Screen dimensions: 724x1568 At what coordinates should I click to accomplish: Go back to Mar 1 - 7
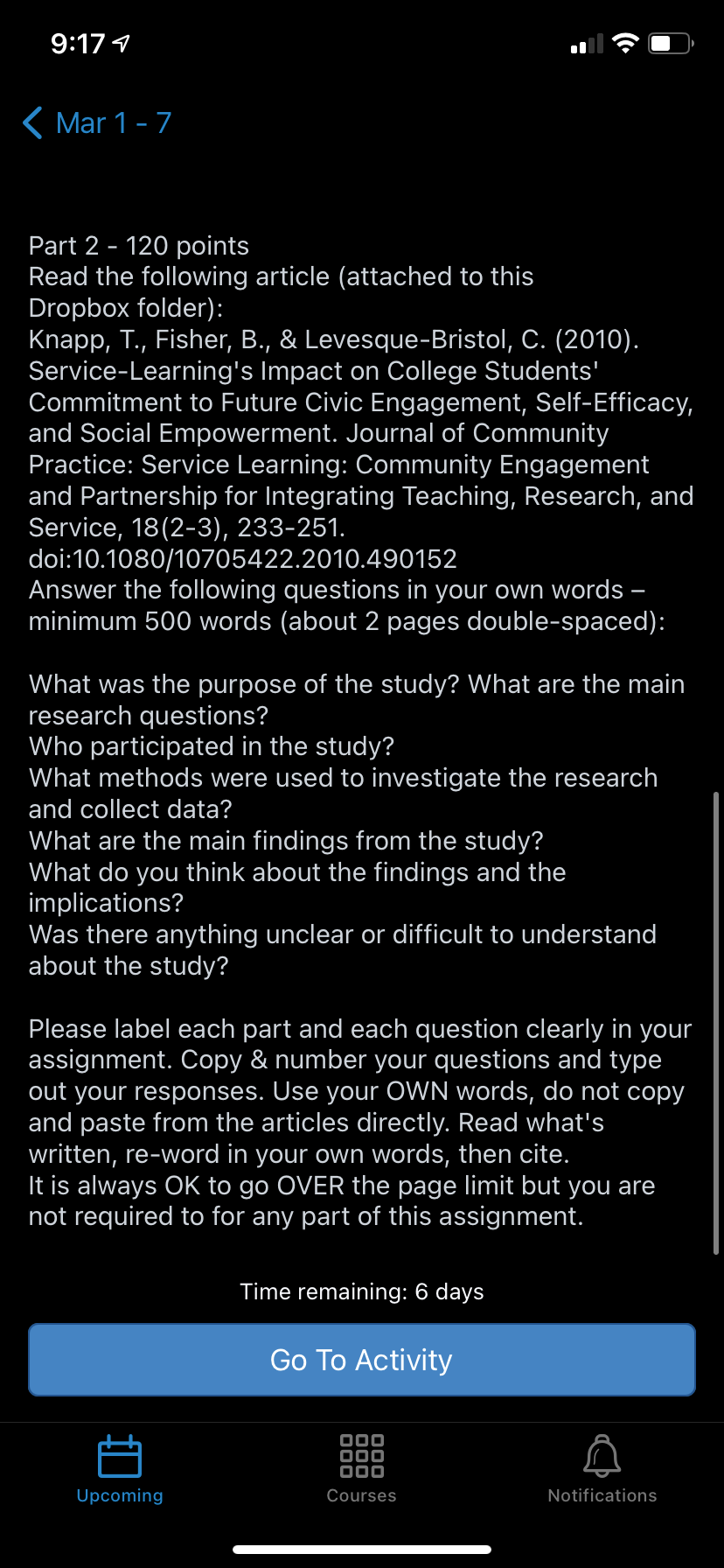click(96, 123)
